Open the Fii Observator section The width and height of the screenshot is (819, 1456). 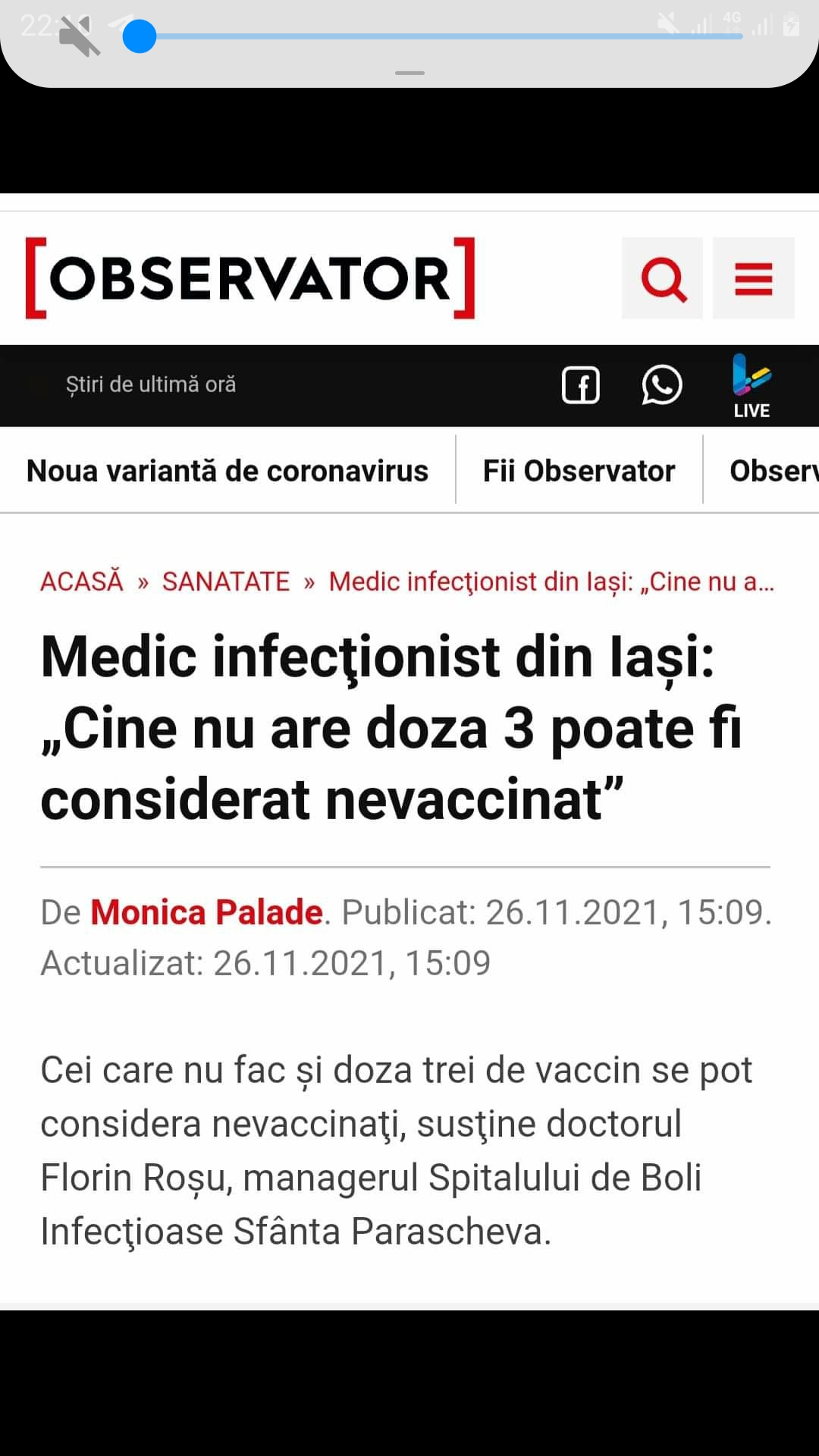579,471
